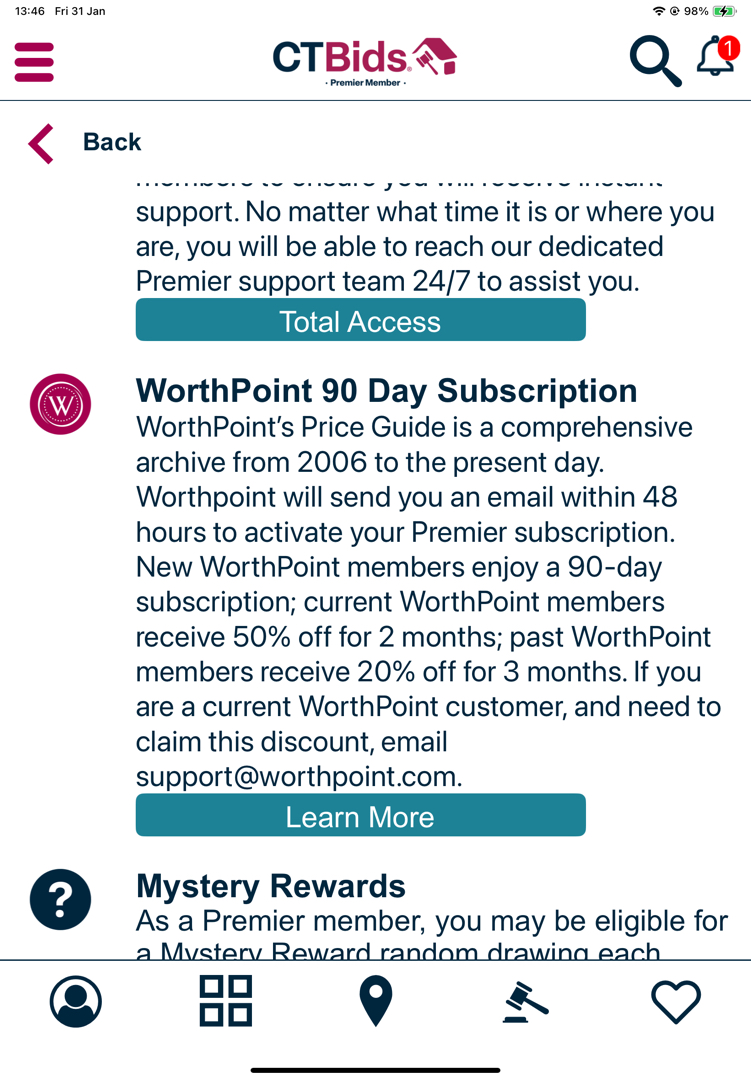
Task: Open the hamburger menu
Action: 34,61
